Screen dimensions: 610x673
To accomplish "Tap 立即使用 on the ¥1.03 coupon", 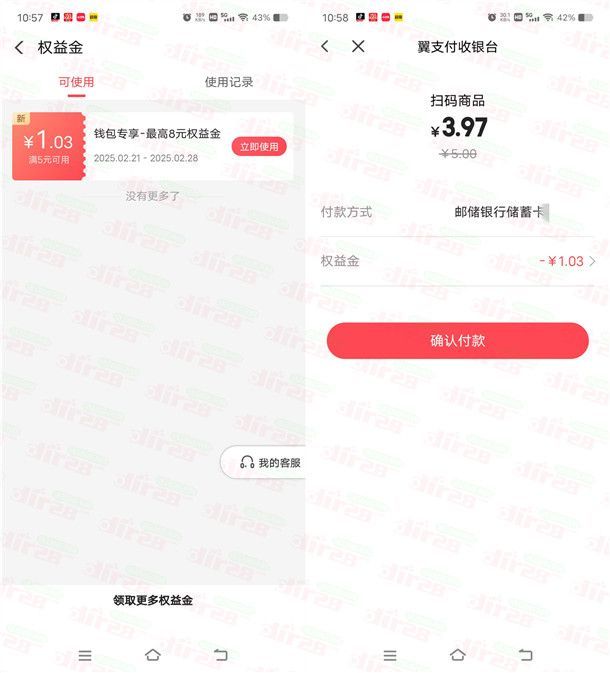I will (259, 146).
